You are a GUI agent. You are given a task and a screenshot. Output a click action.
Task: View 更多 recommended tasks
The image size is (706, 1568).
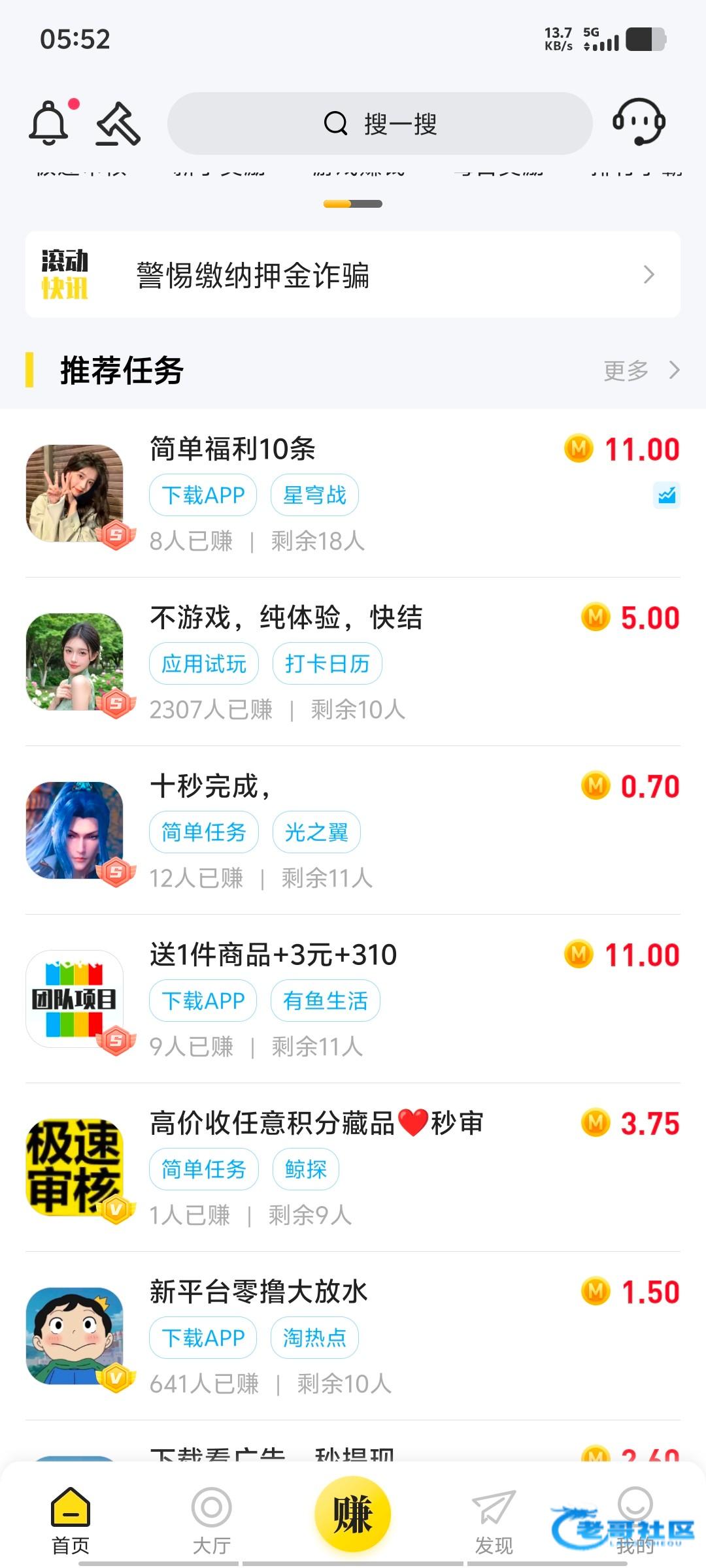coord(641,370)
